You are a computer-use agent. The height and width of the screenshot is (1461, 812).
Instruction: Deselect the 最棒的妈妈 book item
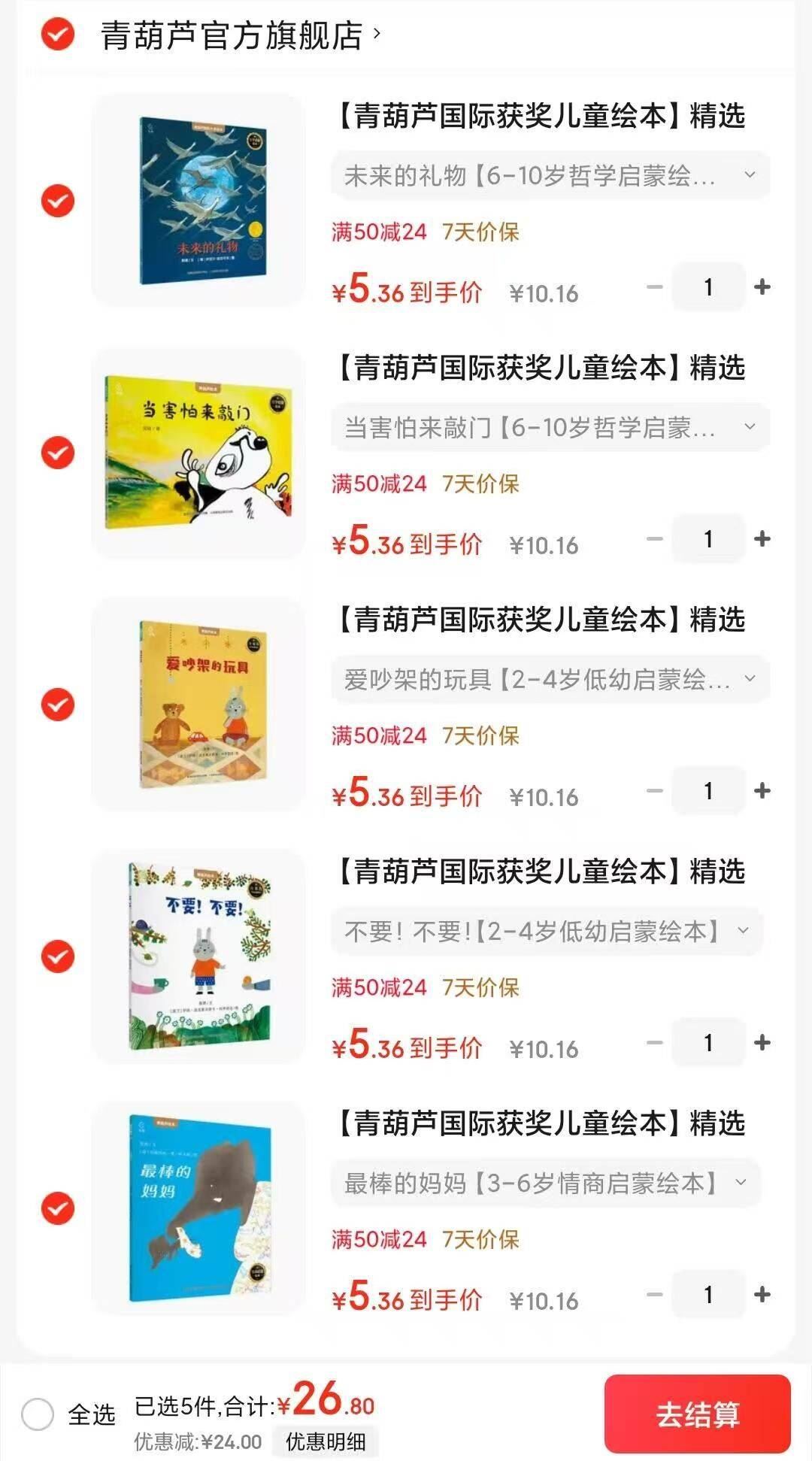pyautogui.click(x=58, y=1208)
